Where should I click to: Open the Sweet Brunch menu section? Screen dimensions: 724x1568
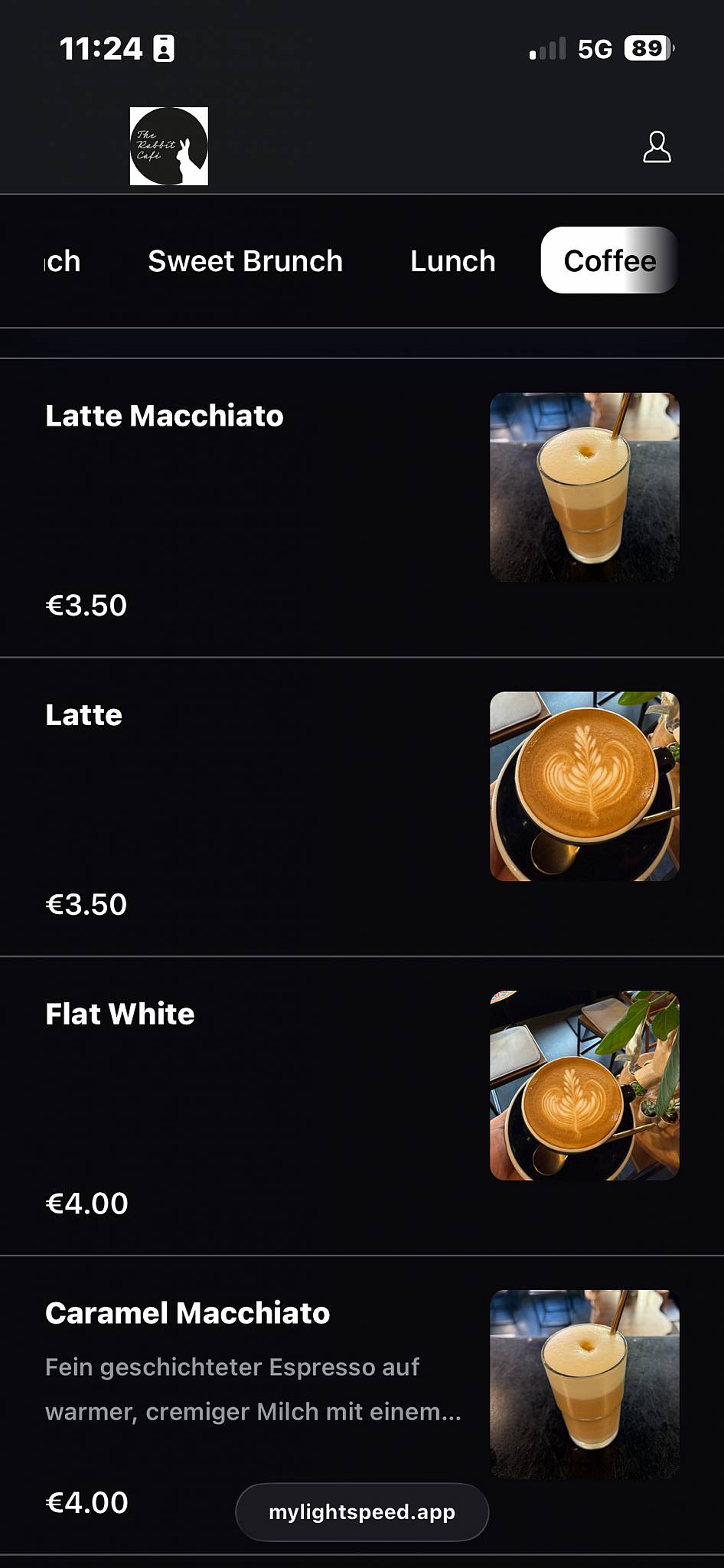pyautogui.click(x=246, y=260)
